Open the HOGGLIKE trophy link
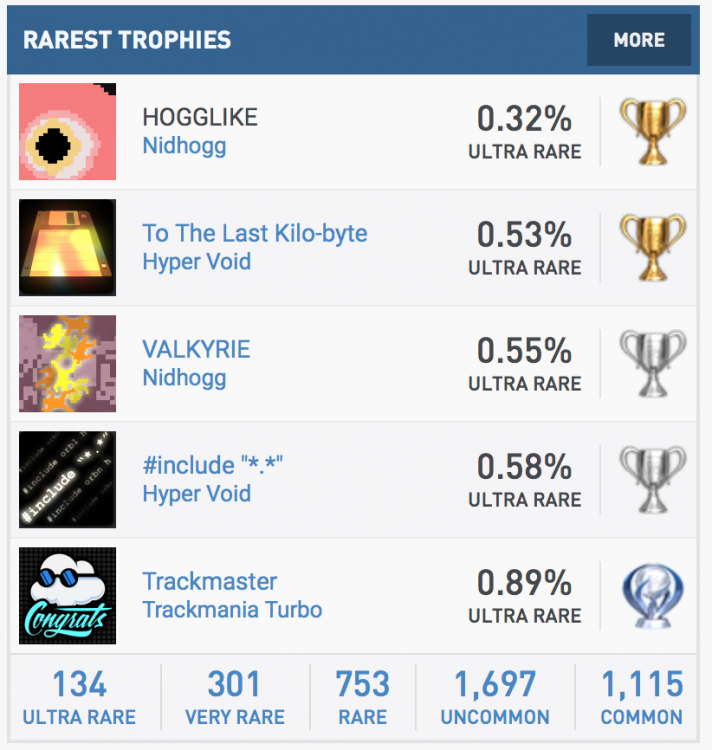 [x=200, y=117]
